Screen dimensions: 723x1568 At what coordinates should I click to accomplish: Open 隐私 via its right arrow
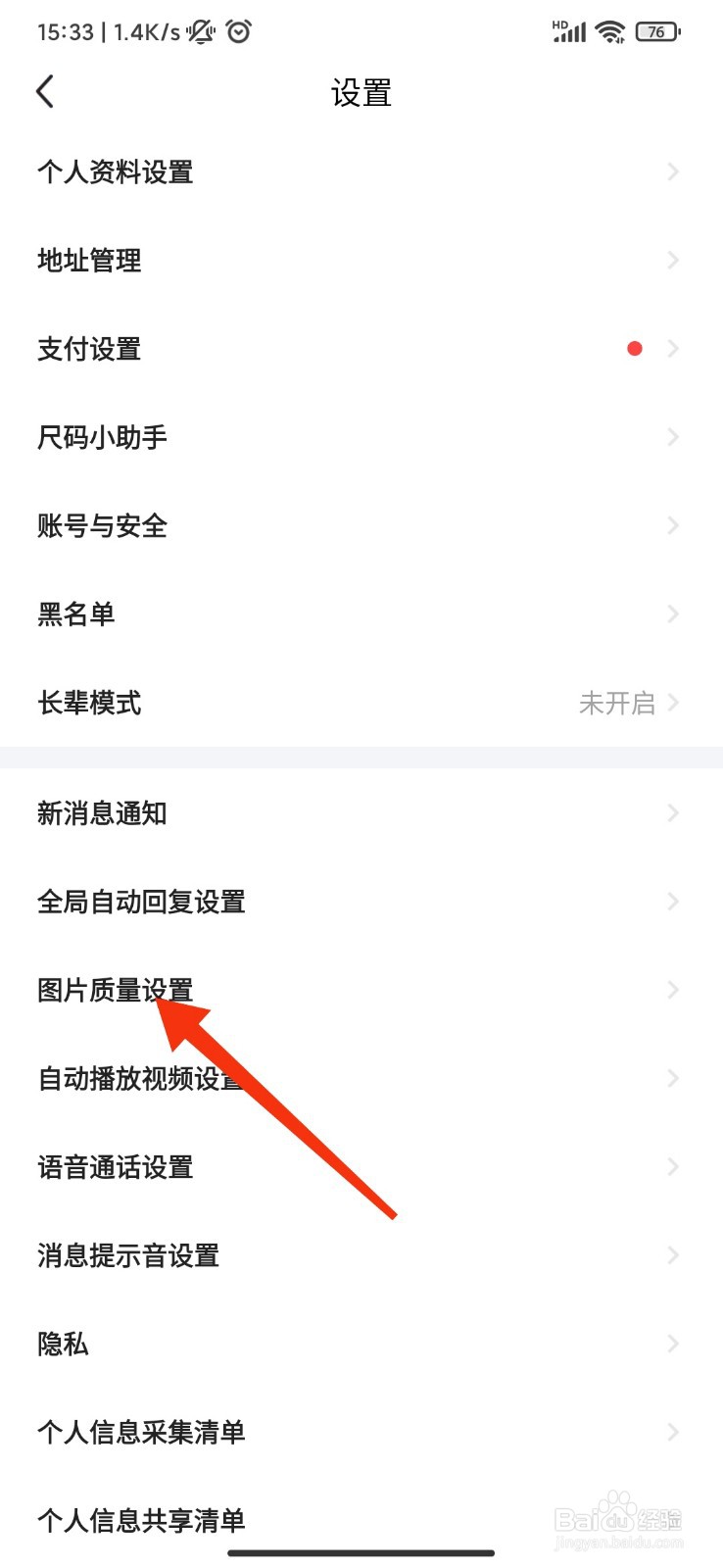pos(673,1344)
